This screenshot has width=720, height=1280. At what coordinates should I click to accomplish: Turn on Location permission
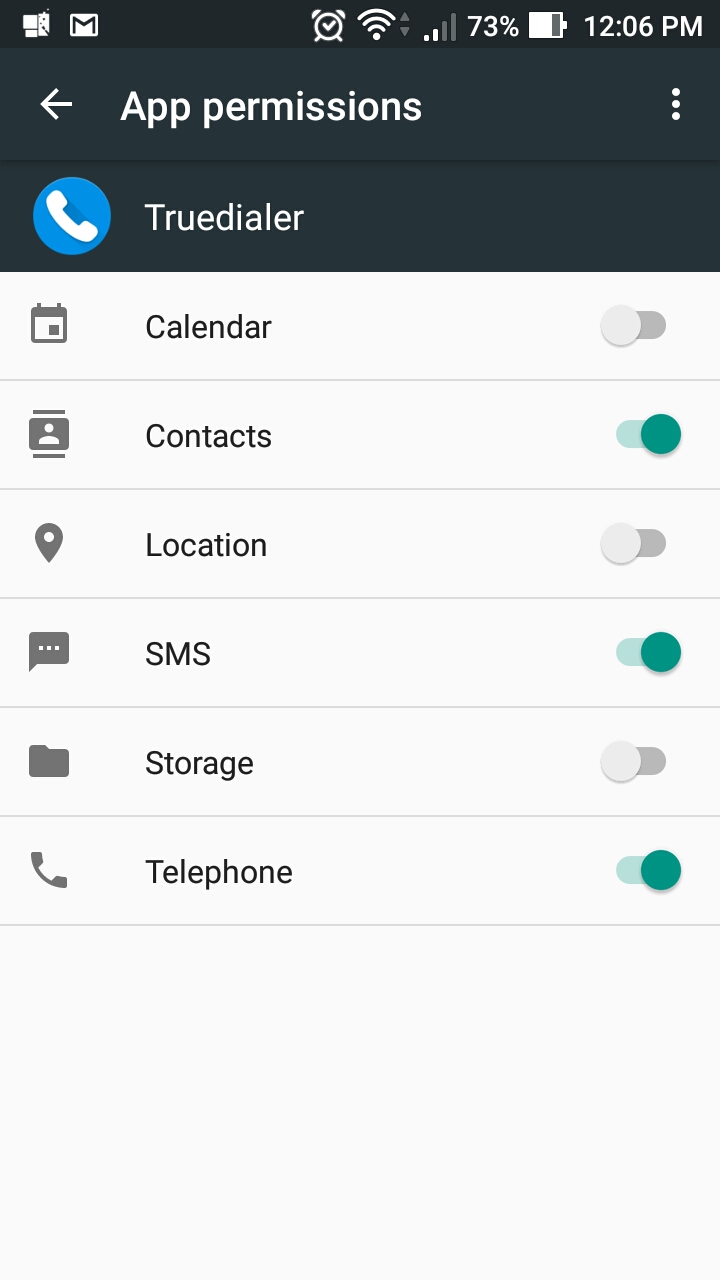pos(634,544)
